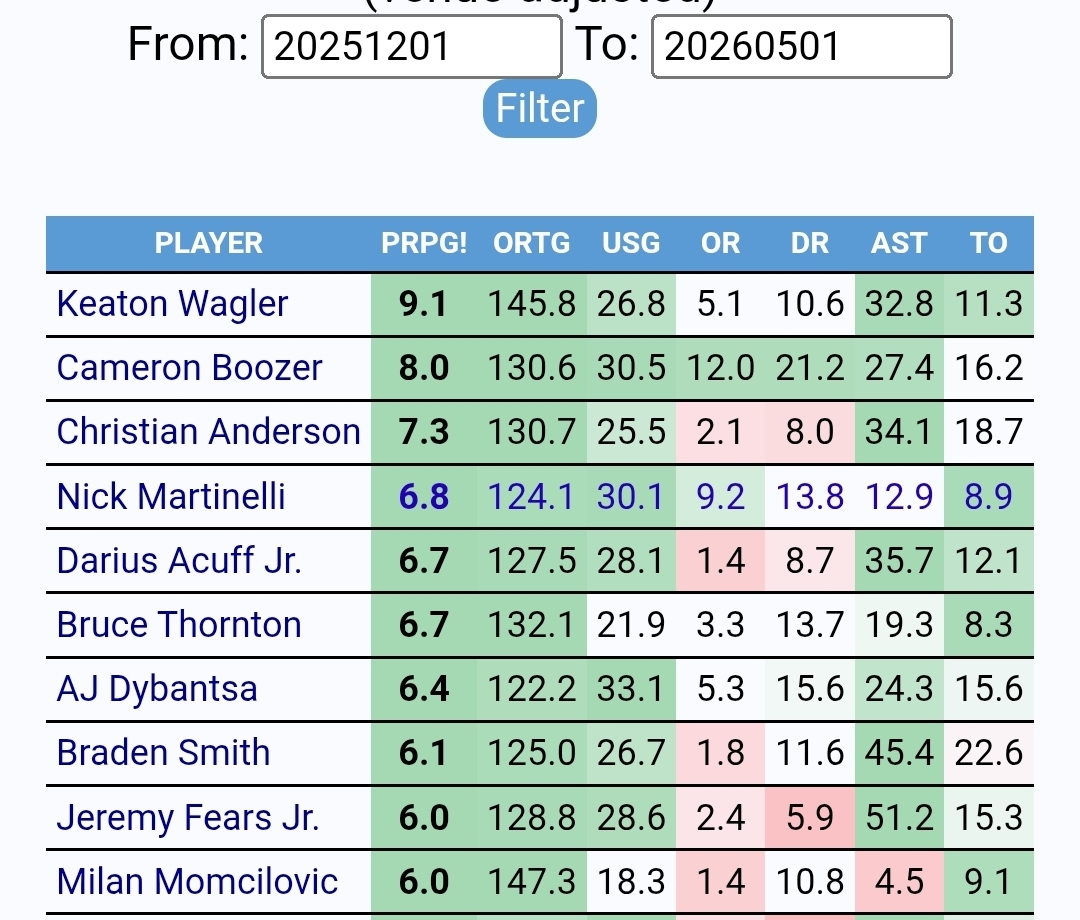The height and width of the screenshot is (920, 1080).
Task: Sort the table by PRPG! column
Action: [424, 243]
